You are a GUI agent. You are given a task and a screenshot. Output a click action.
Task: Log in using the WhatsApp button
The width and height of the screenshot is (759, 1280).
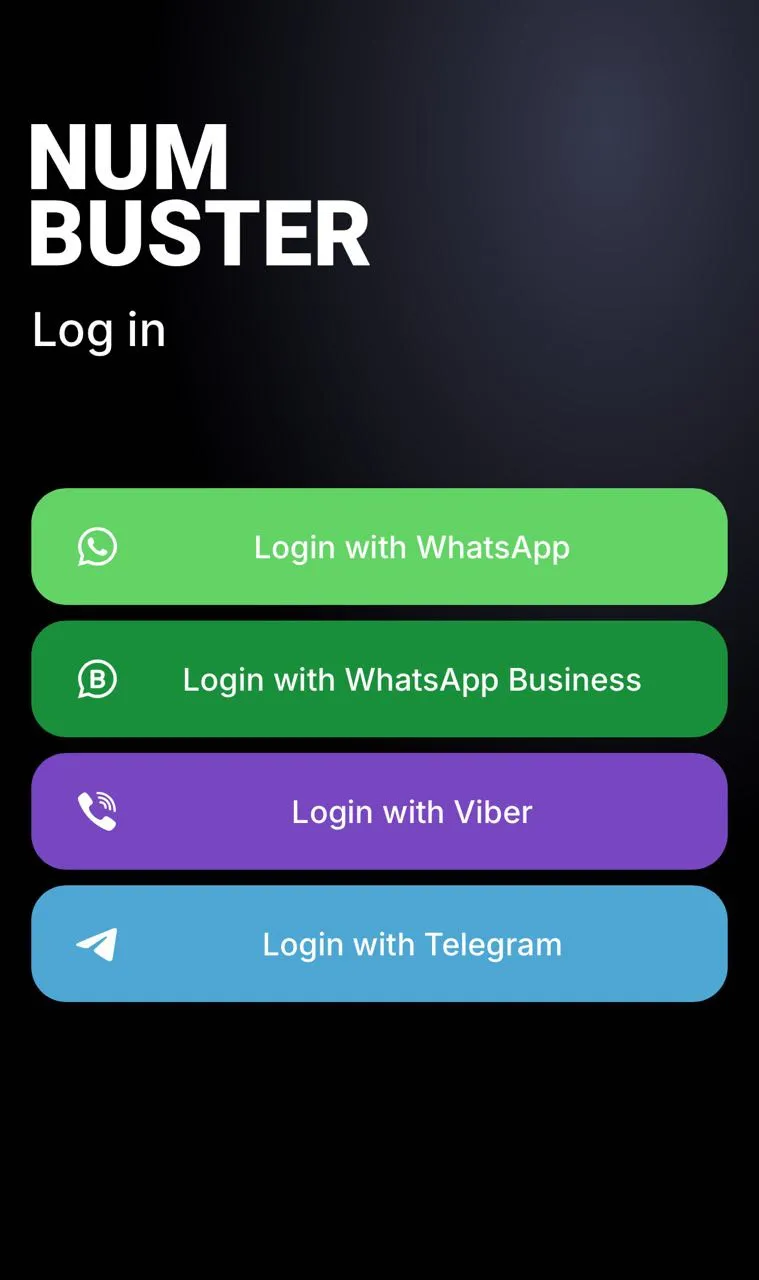click(x=379, y=547)
